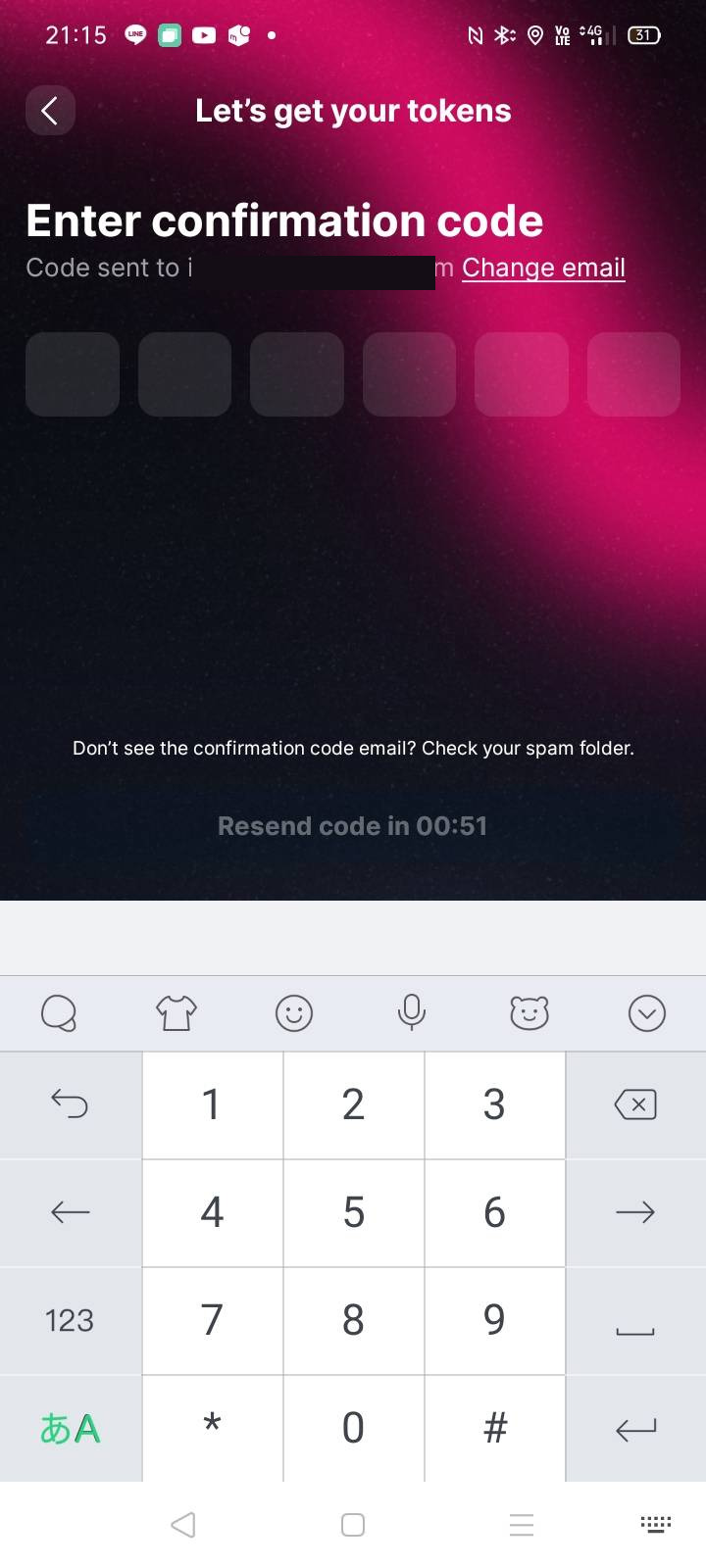Tap the 0 key on the keypad
Screen dimensions: 706x1568
coord(353,1428)
